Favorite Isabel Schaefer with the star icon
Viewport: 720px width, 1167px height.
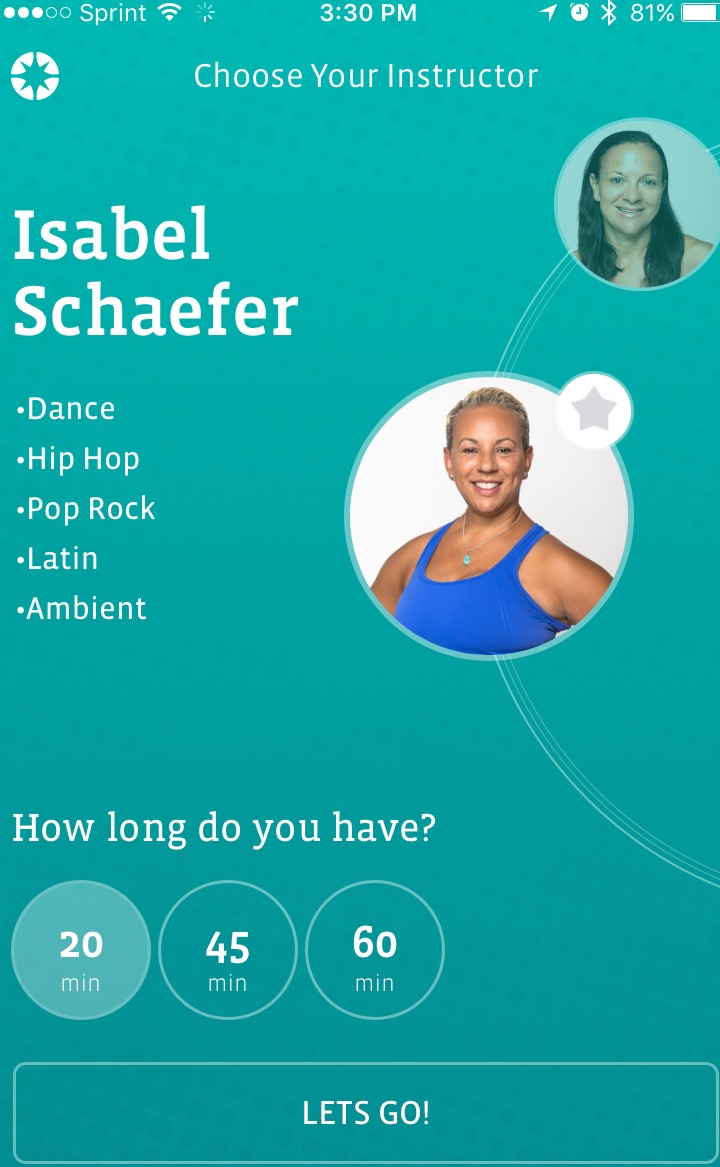pos(594,411)
